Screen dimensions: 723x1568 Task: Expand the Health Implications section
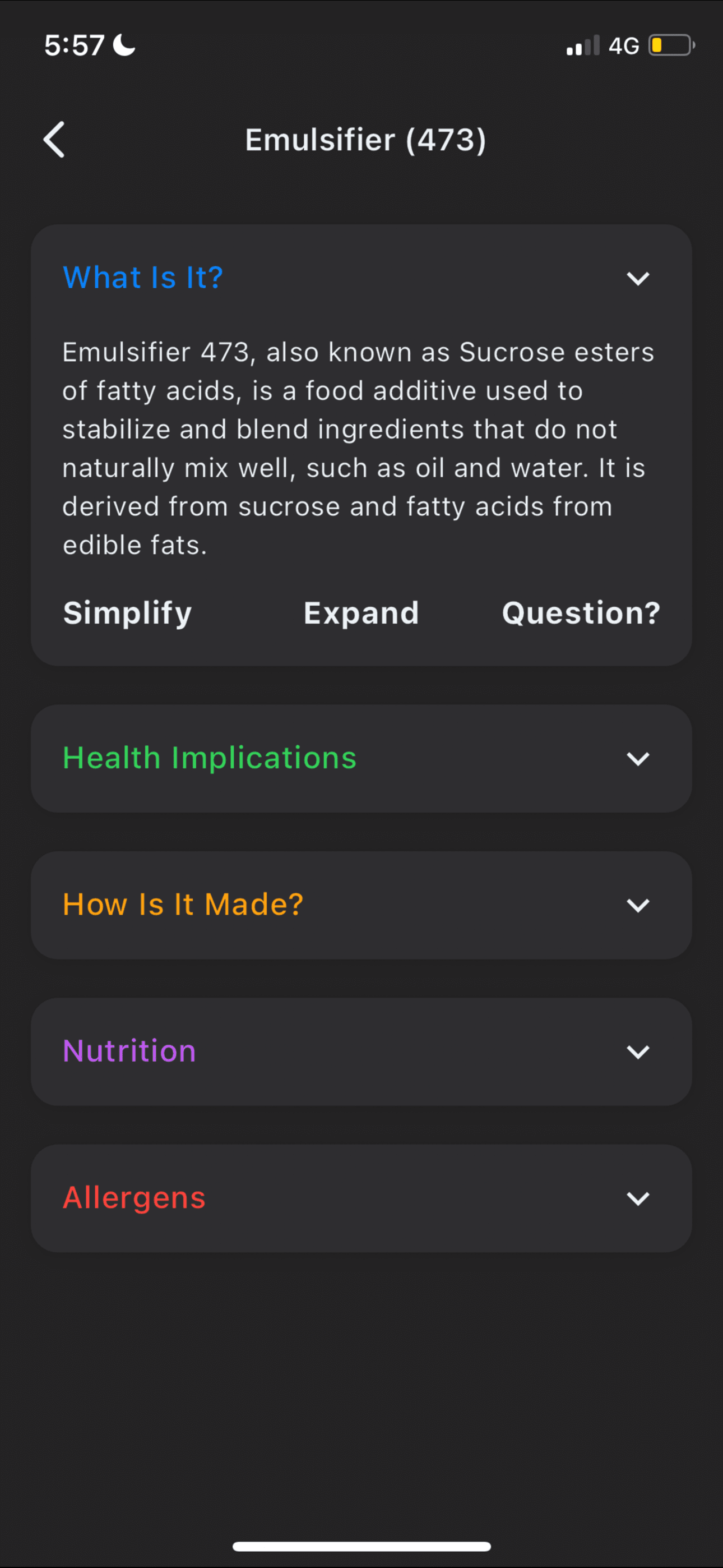point(637,758)
